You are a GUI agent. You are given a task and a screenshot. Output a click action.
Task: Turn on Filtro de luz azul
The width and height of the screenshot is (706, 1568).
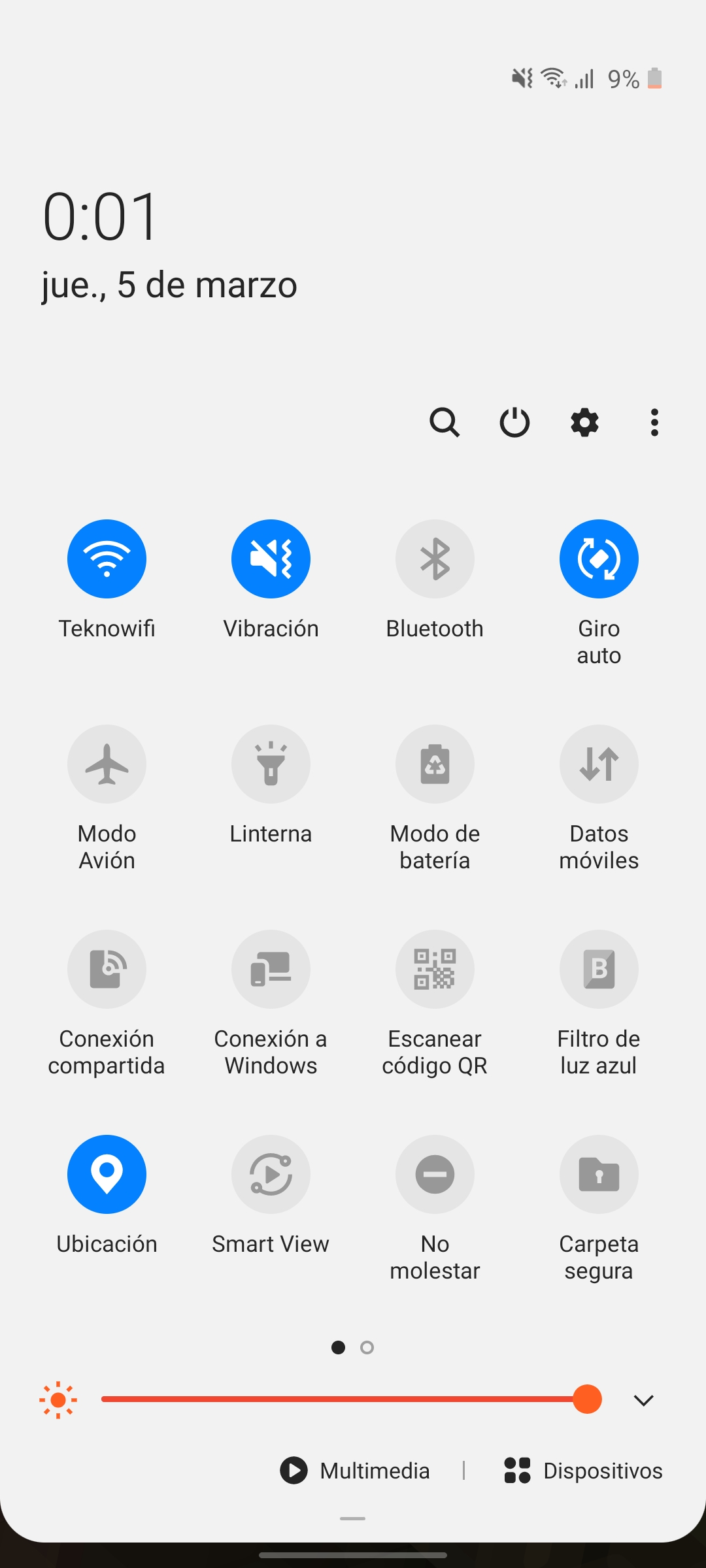coord(599,969)
